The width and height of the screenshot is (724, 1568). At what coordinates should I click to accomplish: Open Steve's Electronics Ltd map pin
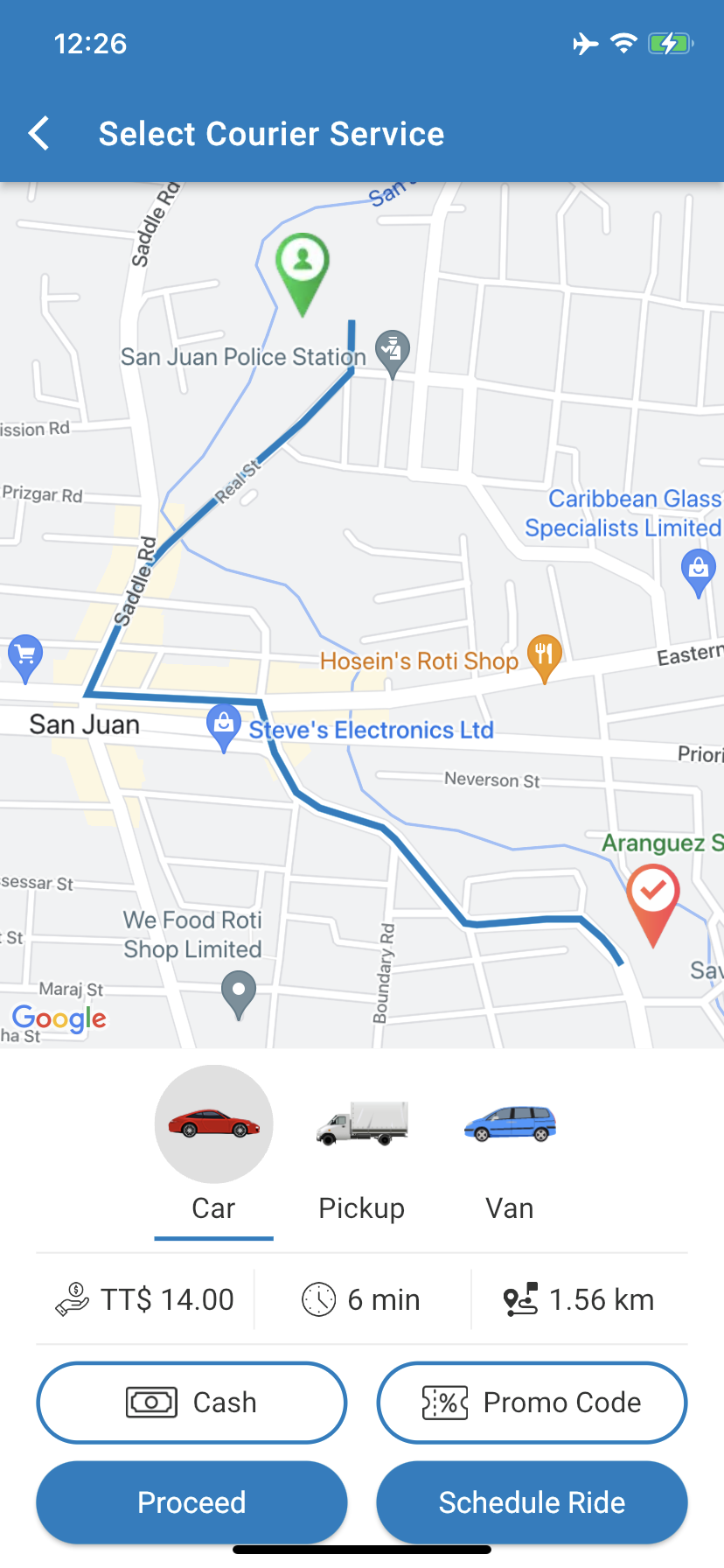(224, 725)
